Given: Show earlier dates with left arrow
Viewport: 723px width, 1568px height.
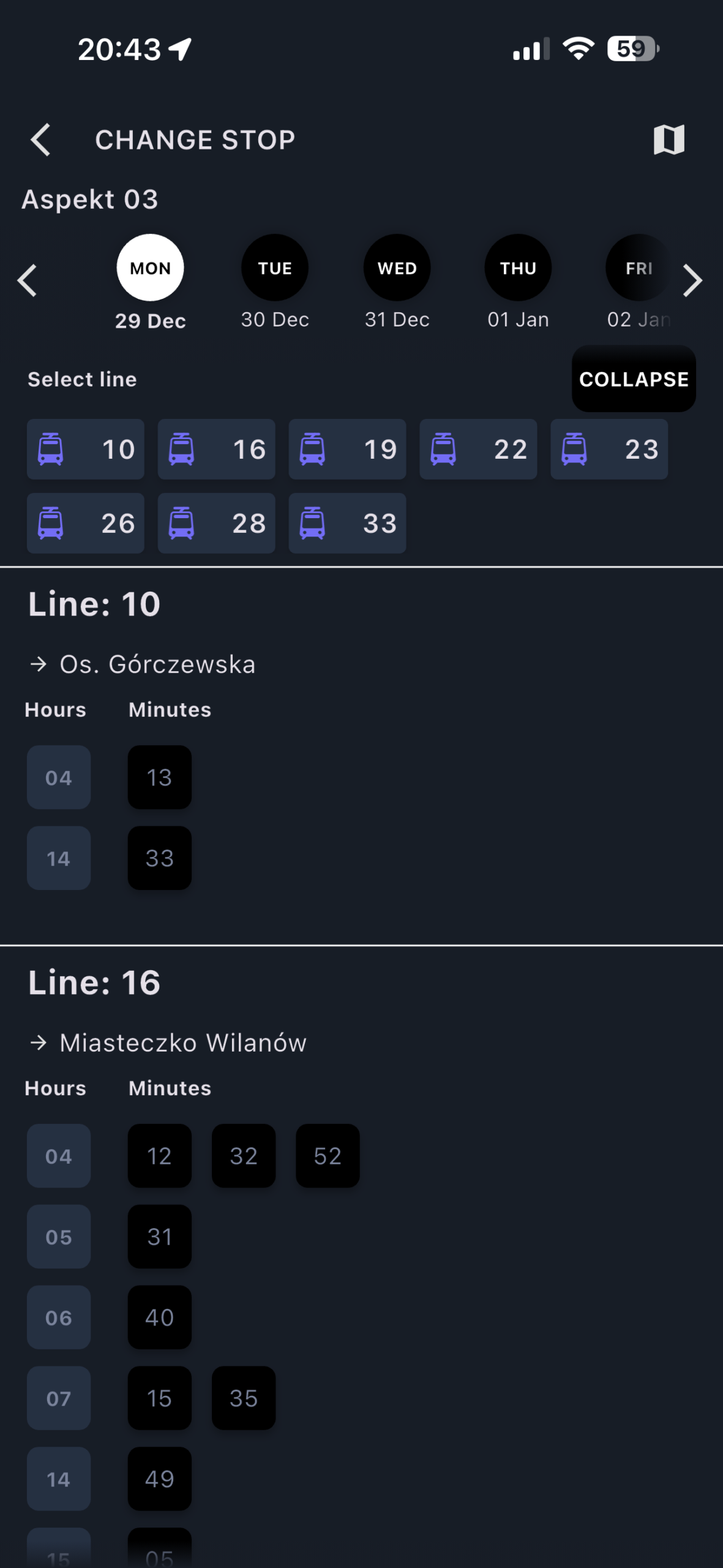Looking at the screenshot, I should coord(28,281).
